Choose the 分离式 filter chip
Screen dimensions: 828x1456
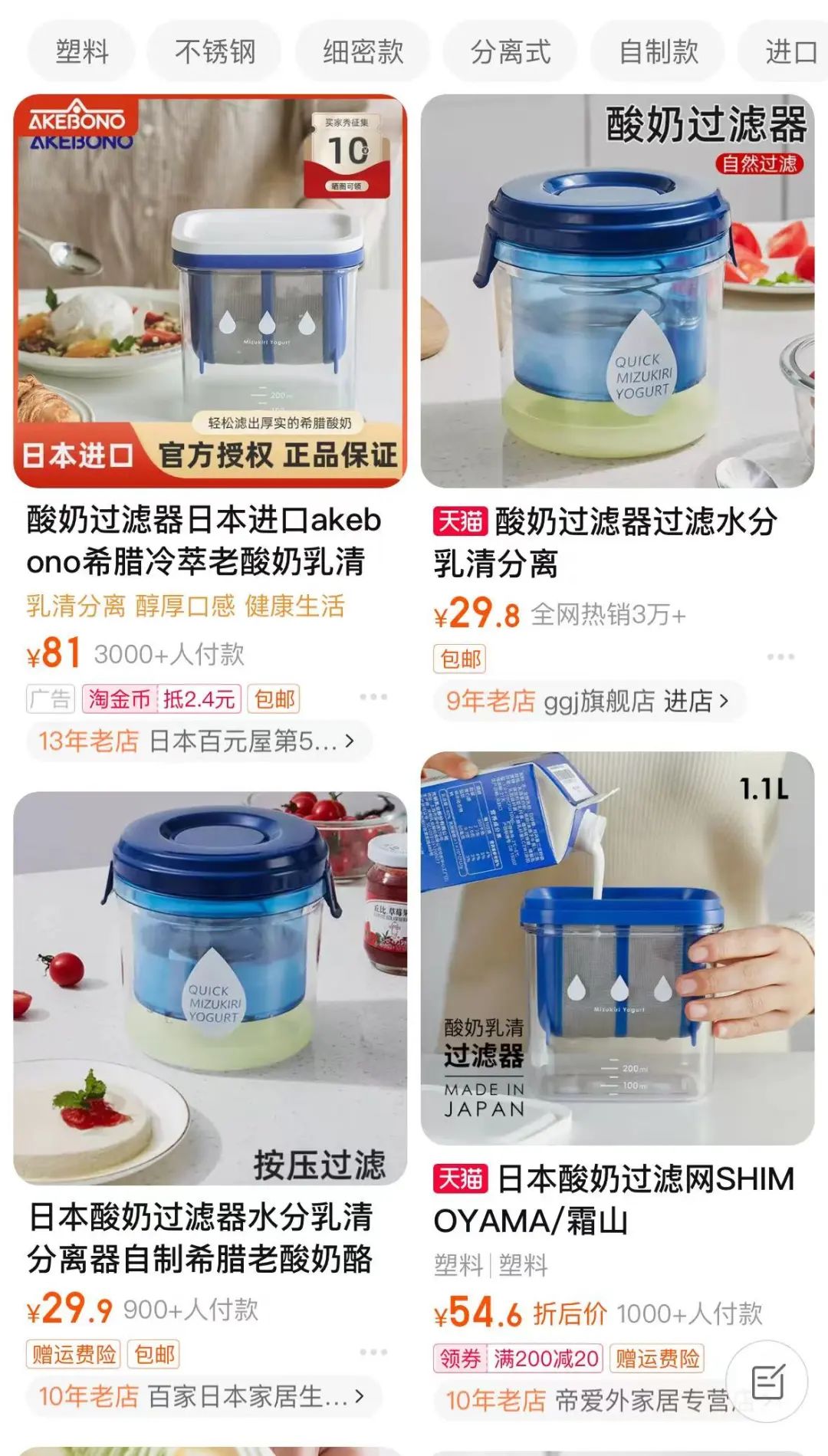pos(511,52)
